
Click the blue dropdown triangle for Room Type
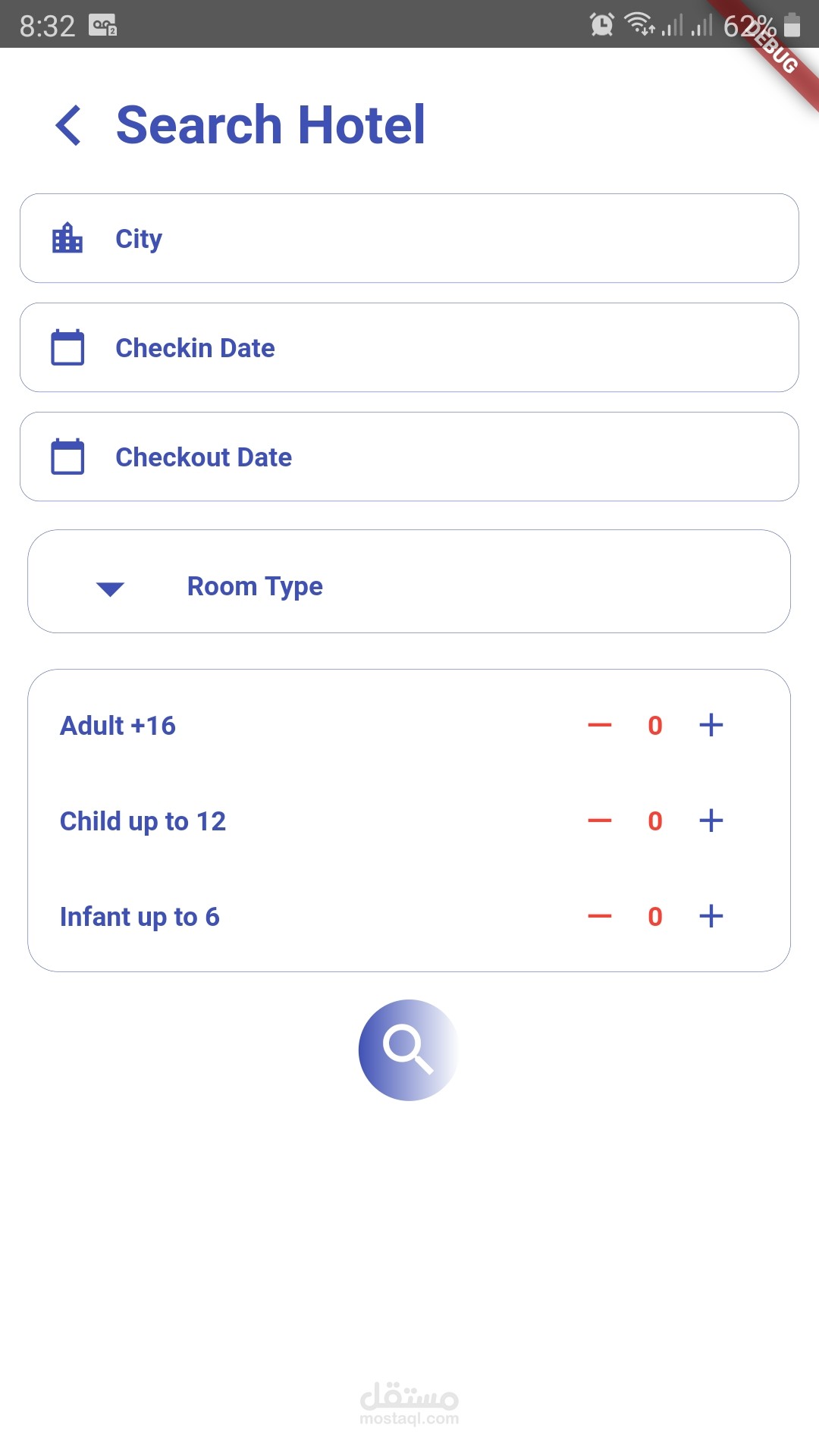click(x=109, y=589)
